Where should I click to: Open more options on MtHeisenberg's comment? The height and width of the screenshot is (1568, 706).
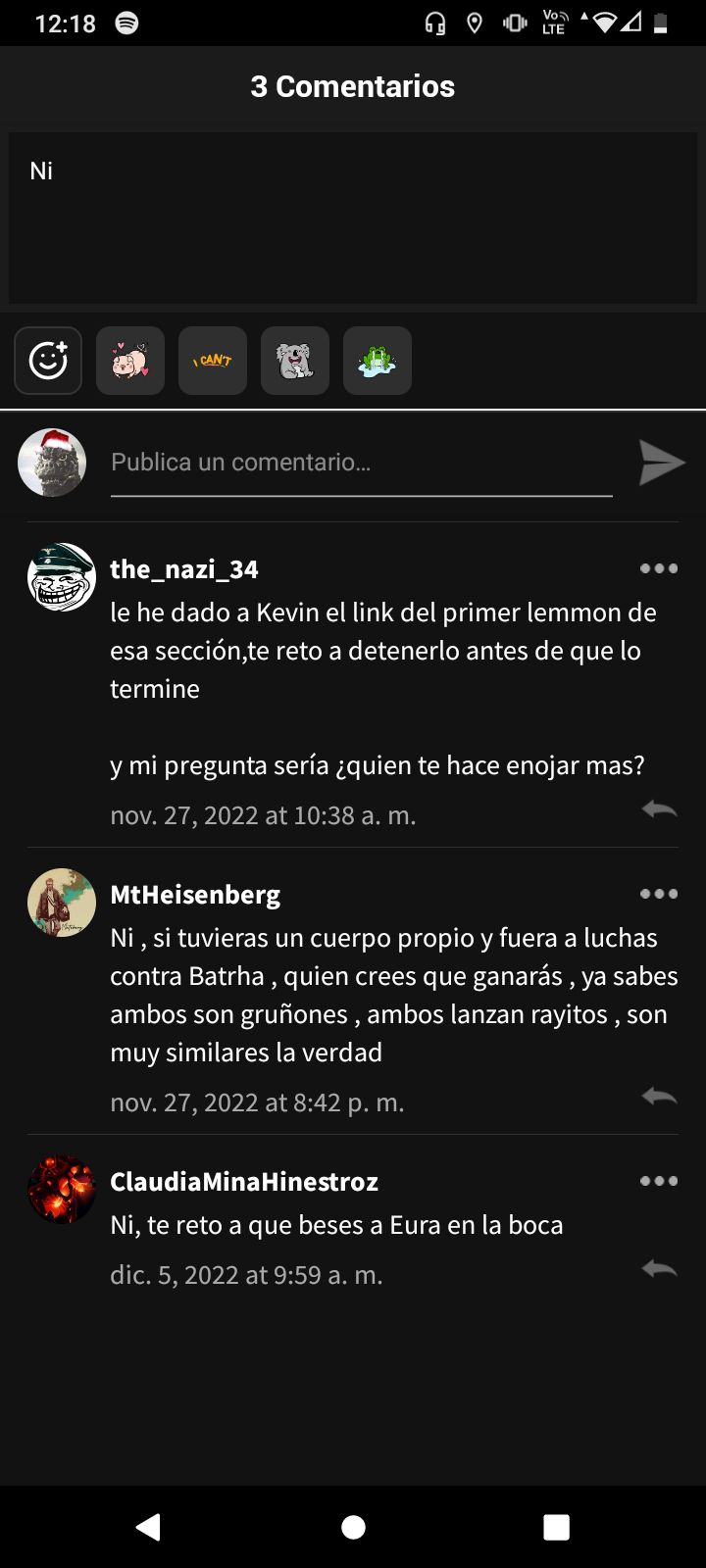click(658, 894)
